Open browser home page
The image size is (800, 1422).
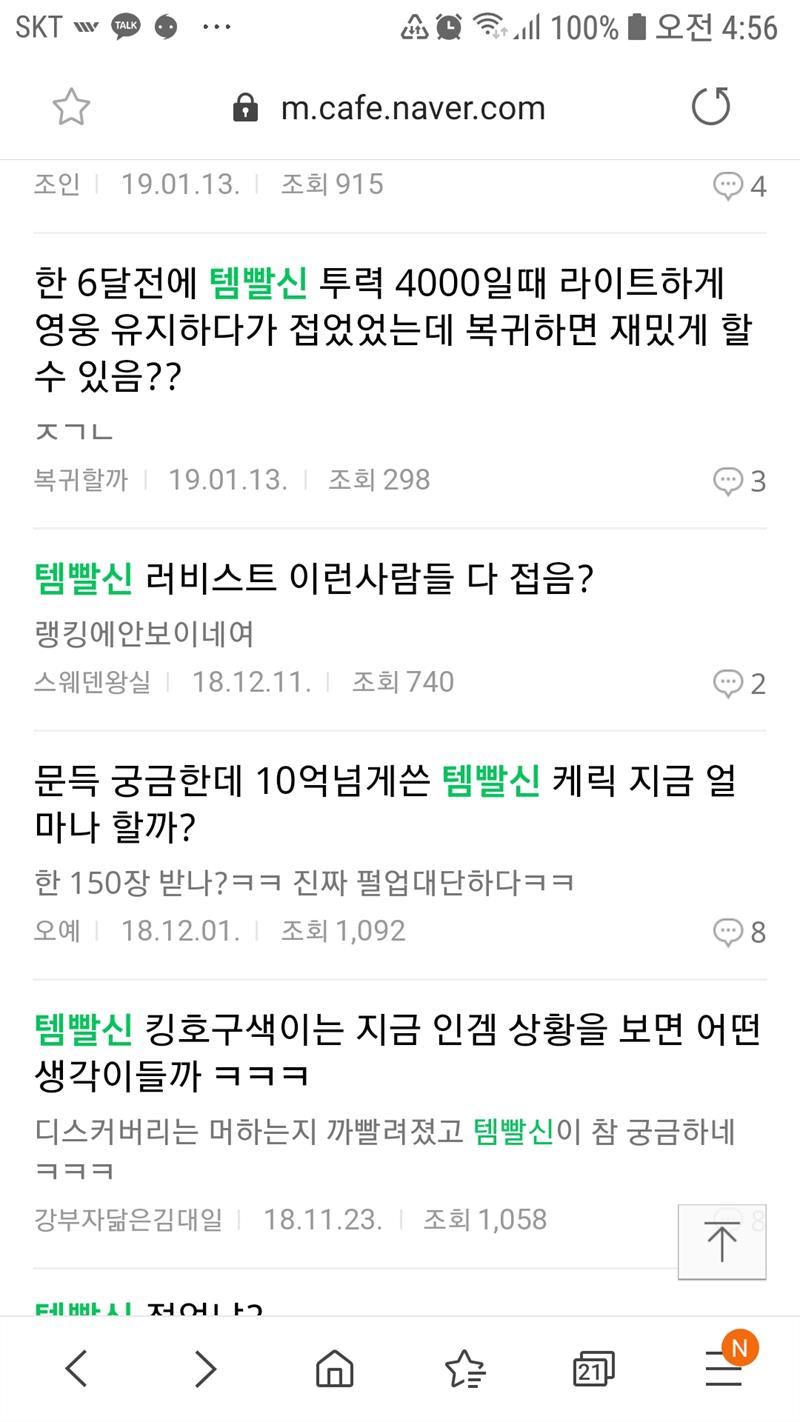(334, 1368)
